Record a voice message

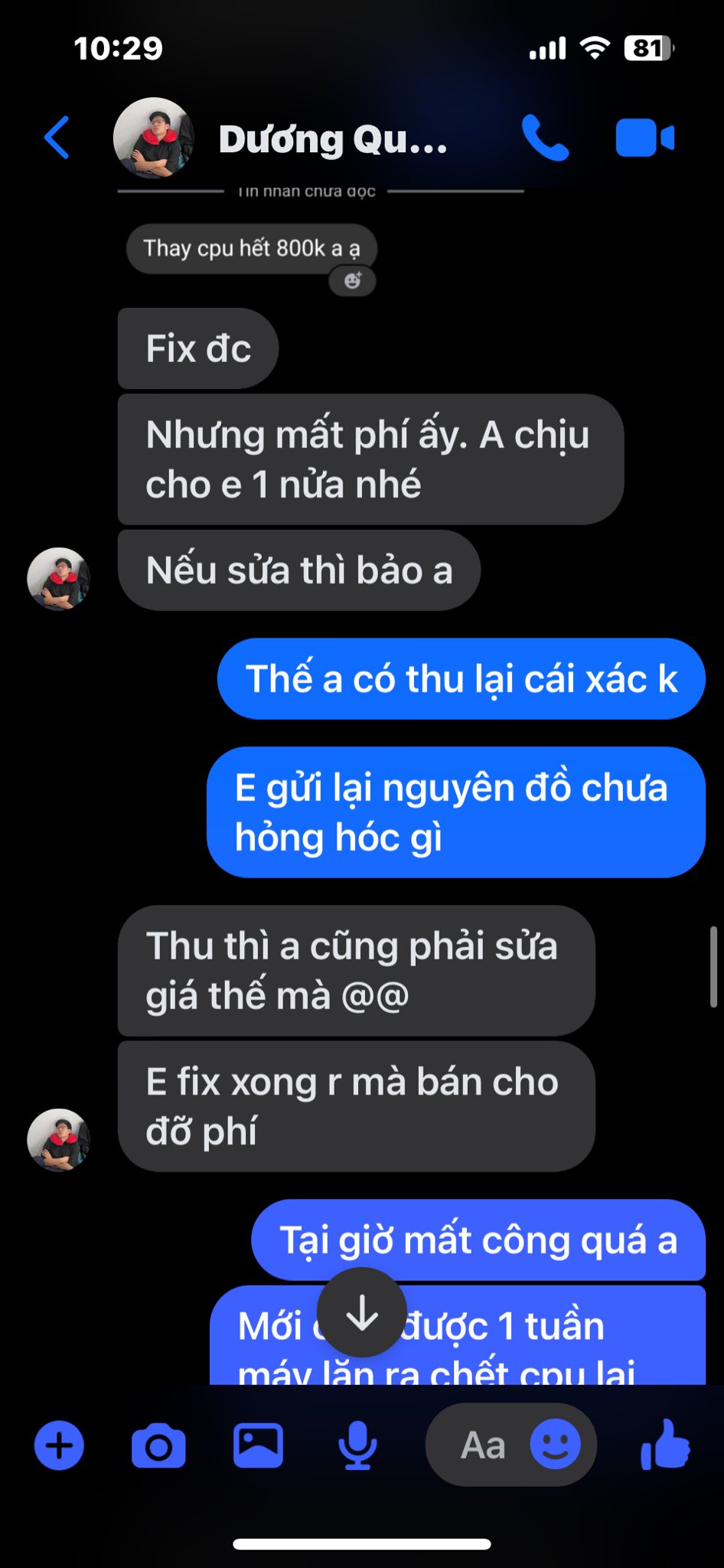(x=357, y=1445)
